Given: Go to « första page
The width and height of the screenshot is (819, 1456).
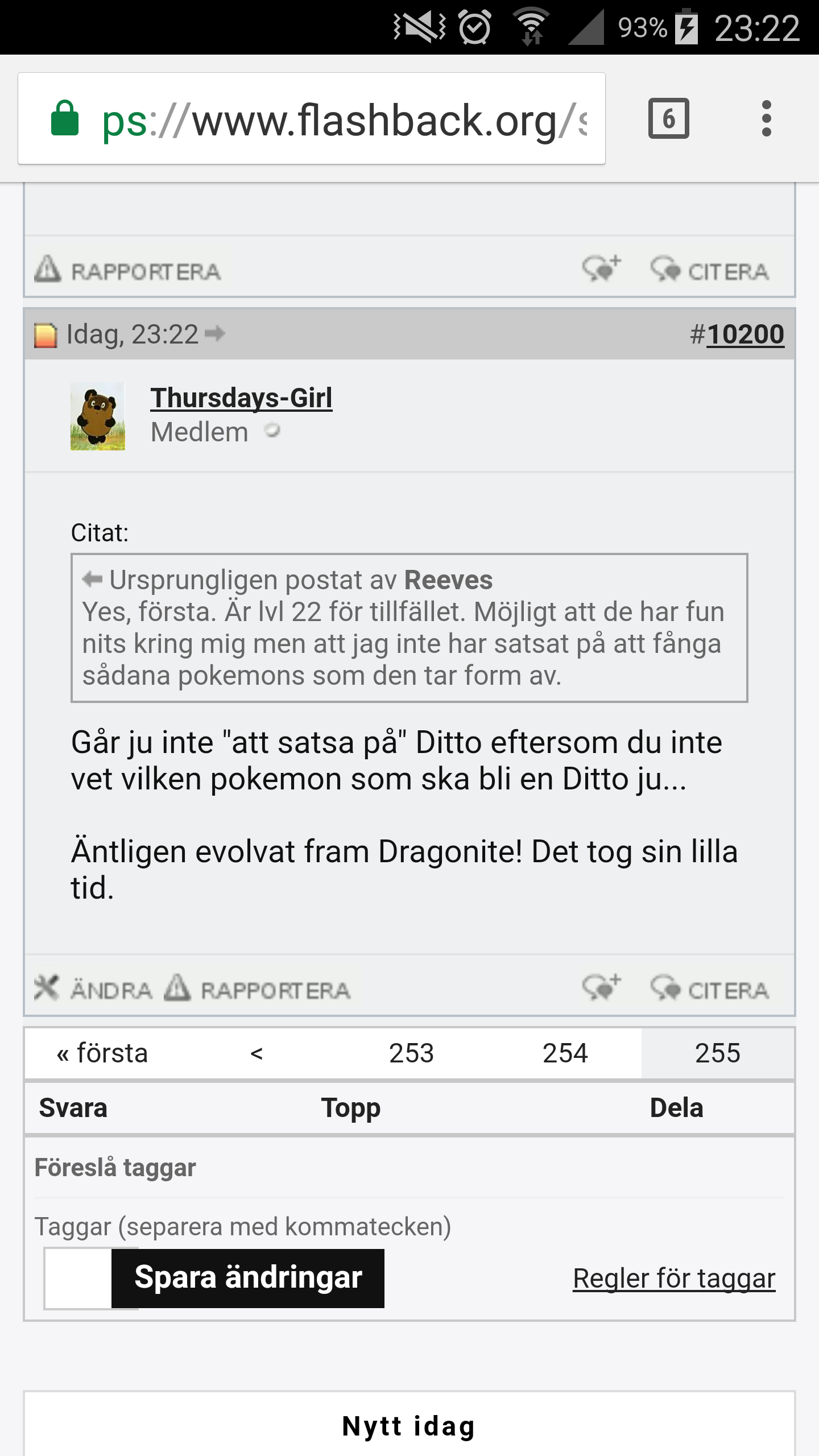Looking at the screenshot, I should pos(102,1053).
